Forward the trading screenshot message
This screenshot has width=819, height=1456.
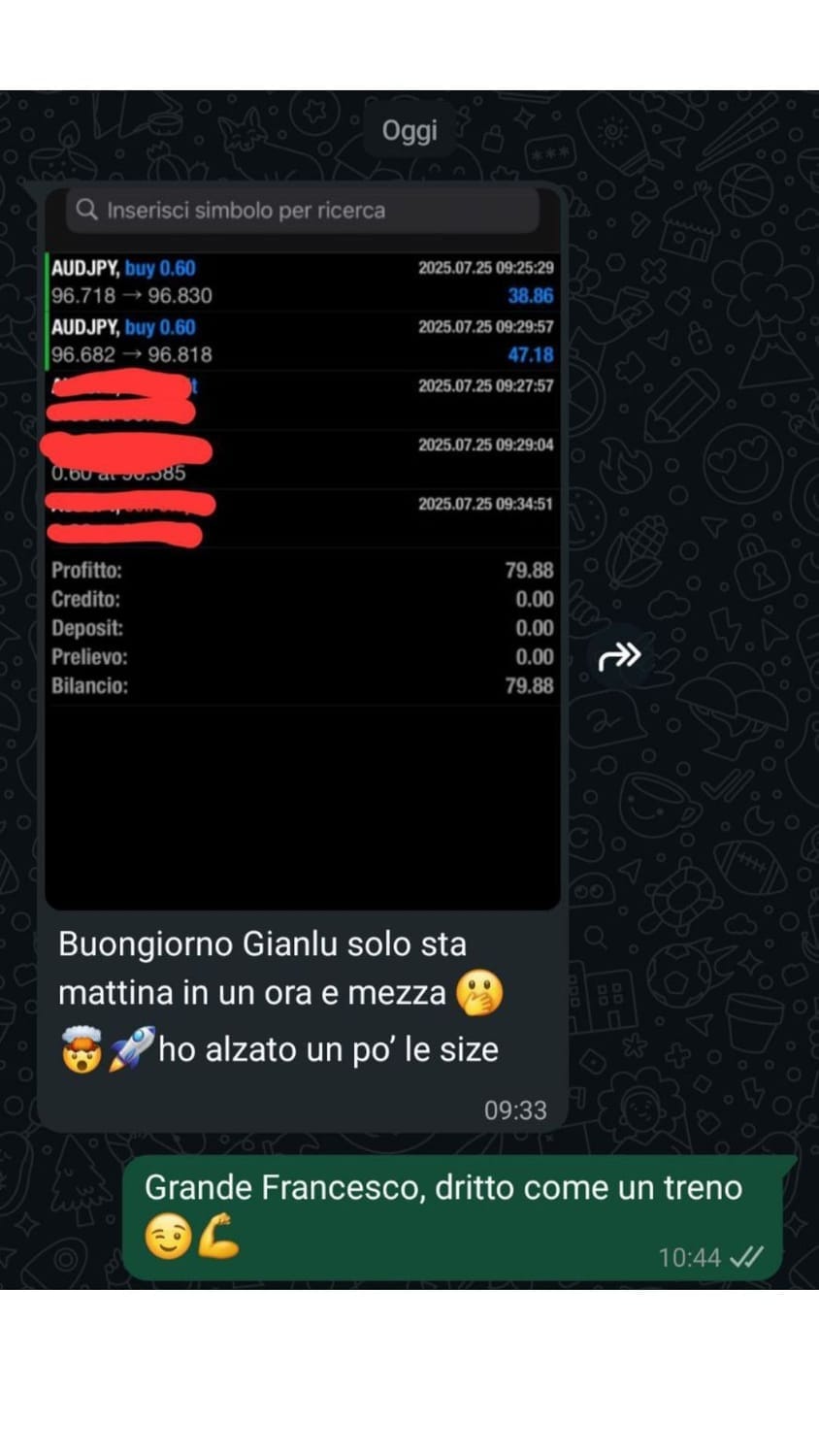click(619, 656)
